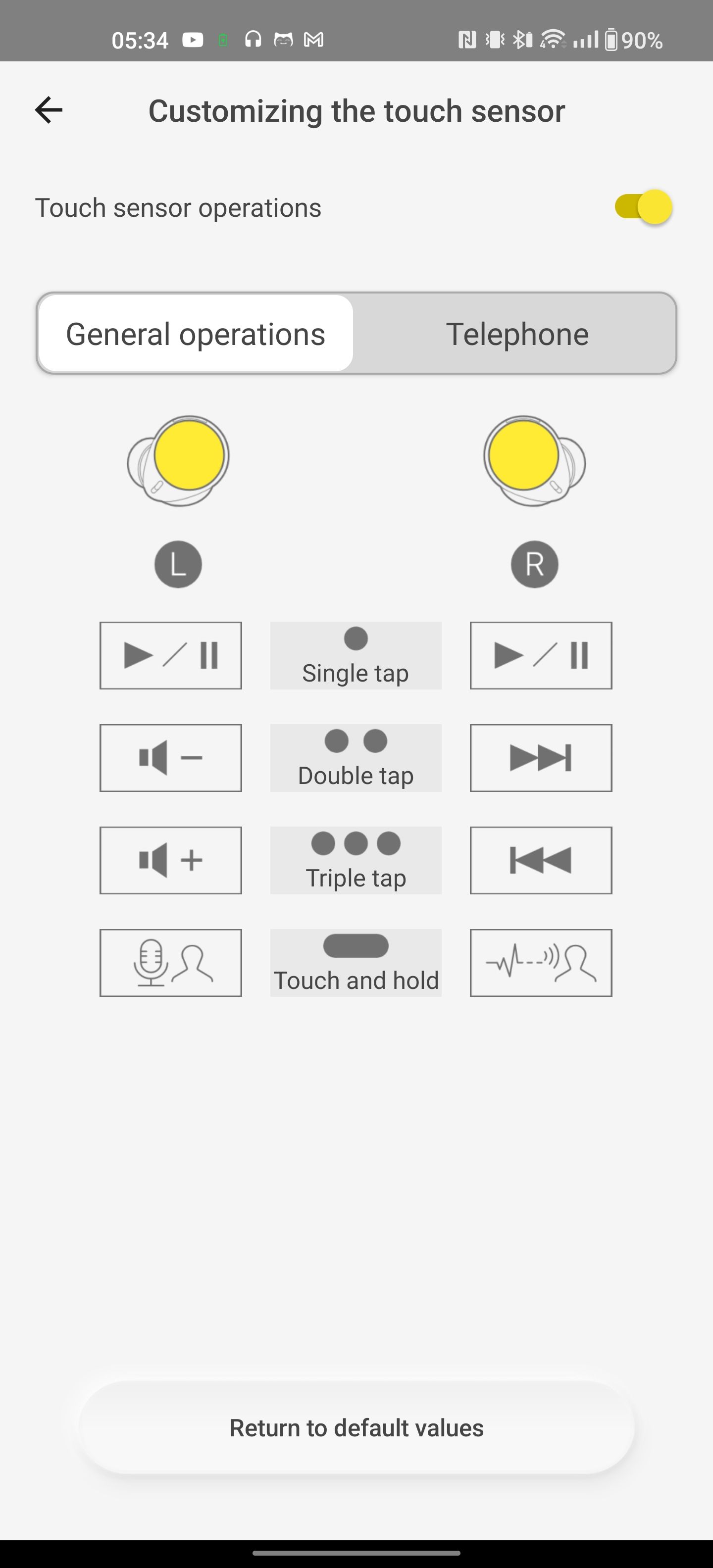The height and width of the screenshot is (1568, 713).
Task: Toggle Touch sensor operations switch
Action: point(643,207)
